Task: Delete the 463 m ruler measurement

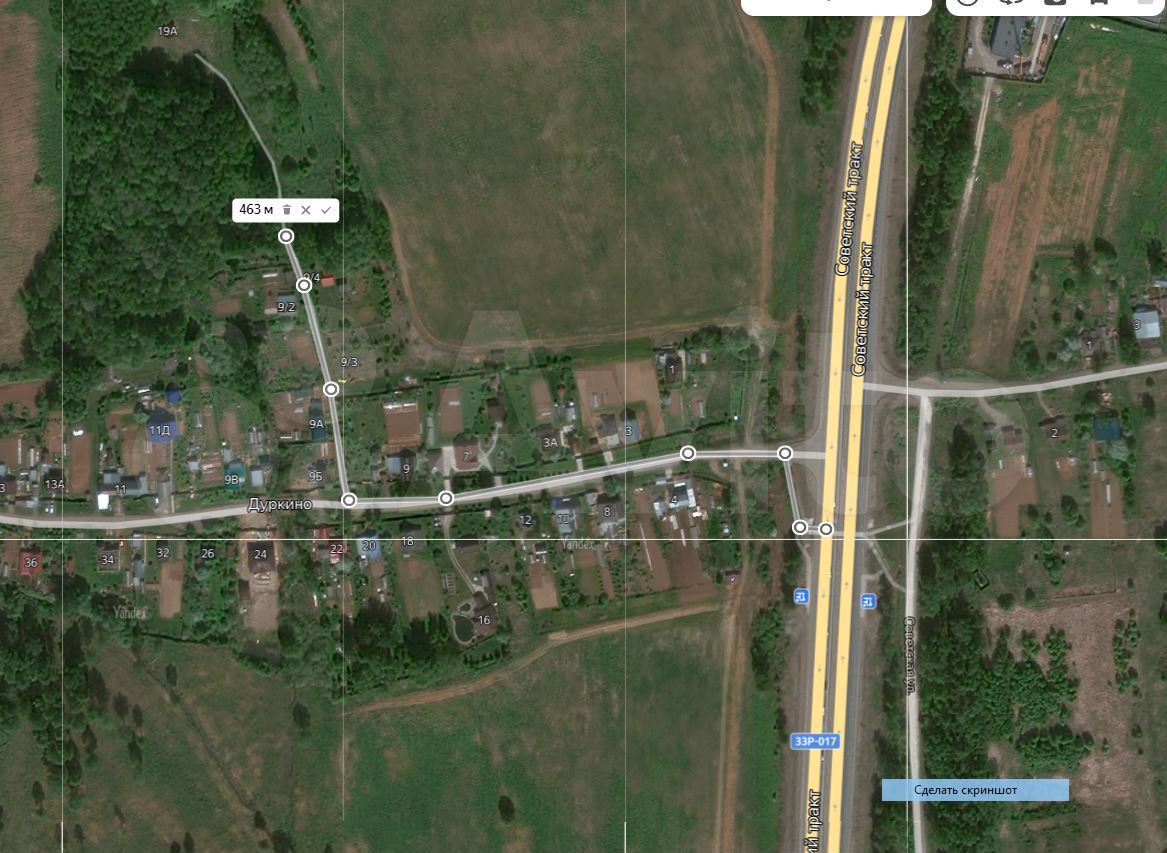Action: (x=287, y=210)
